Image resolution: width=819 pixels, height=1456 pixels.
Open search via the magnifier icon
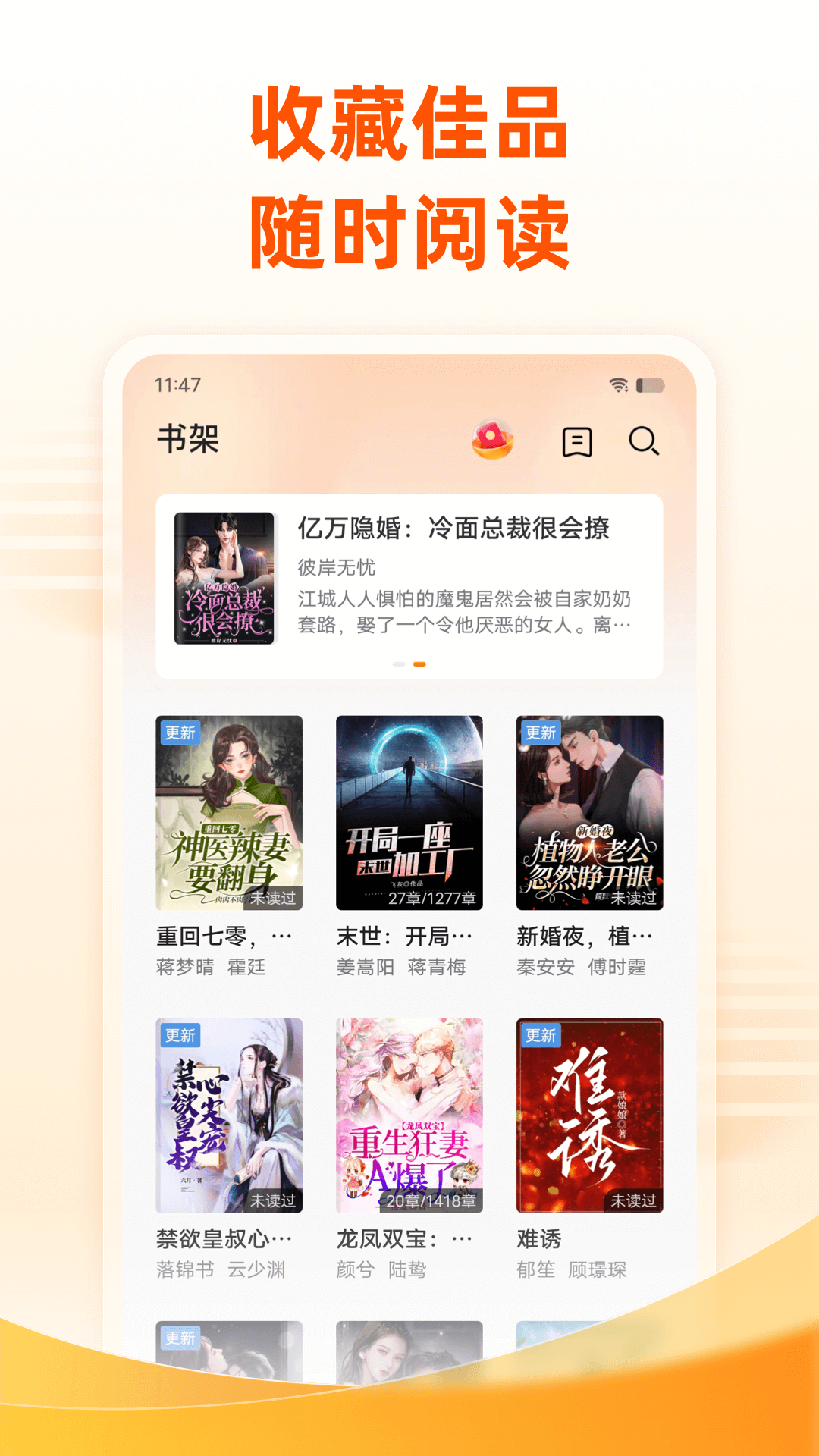[x=645, y=441]
